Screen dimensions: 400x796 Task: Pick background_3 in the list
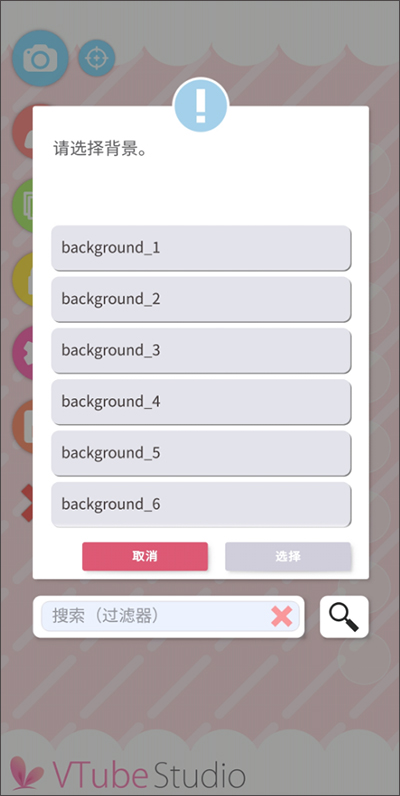tap(201, 350)
